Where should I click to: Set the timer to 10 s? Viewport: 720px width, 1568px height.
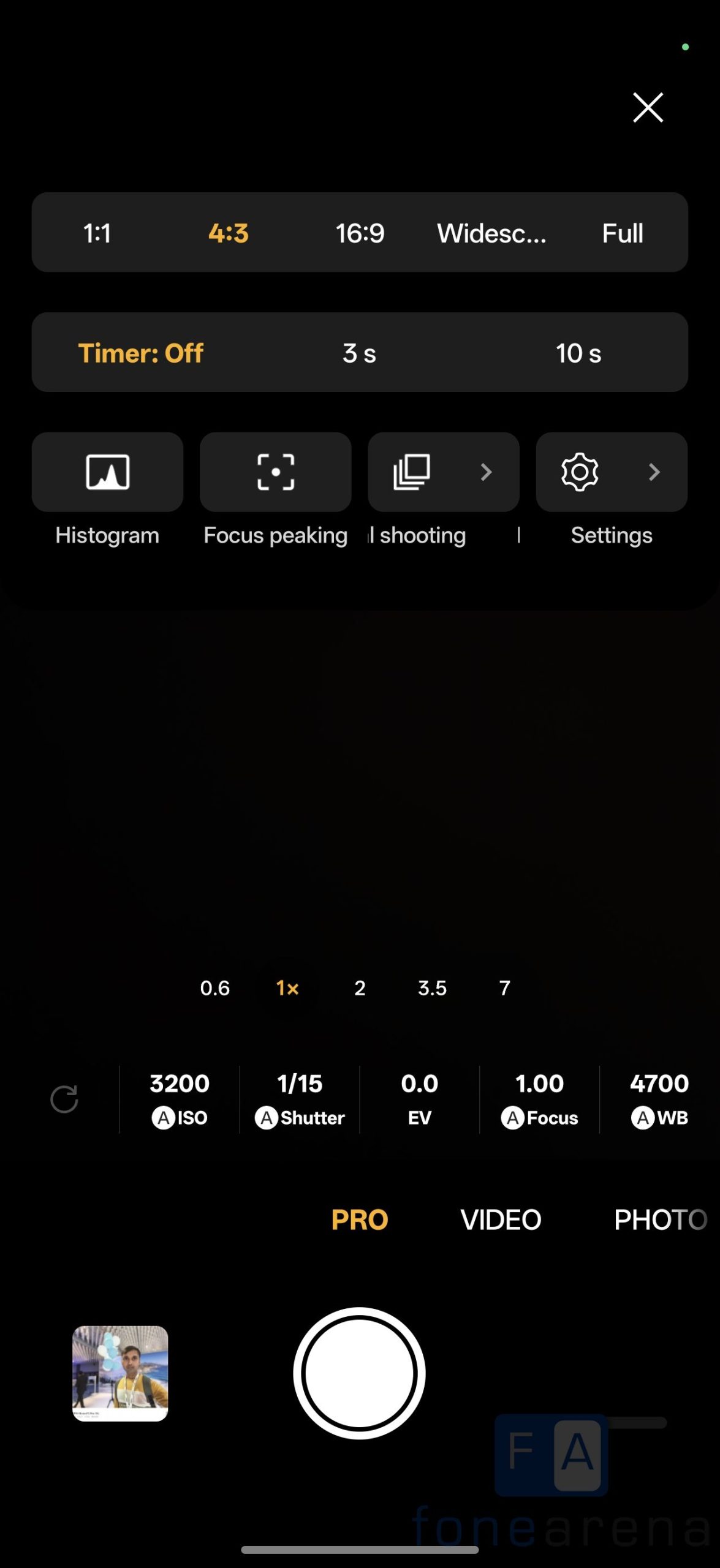578,353
